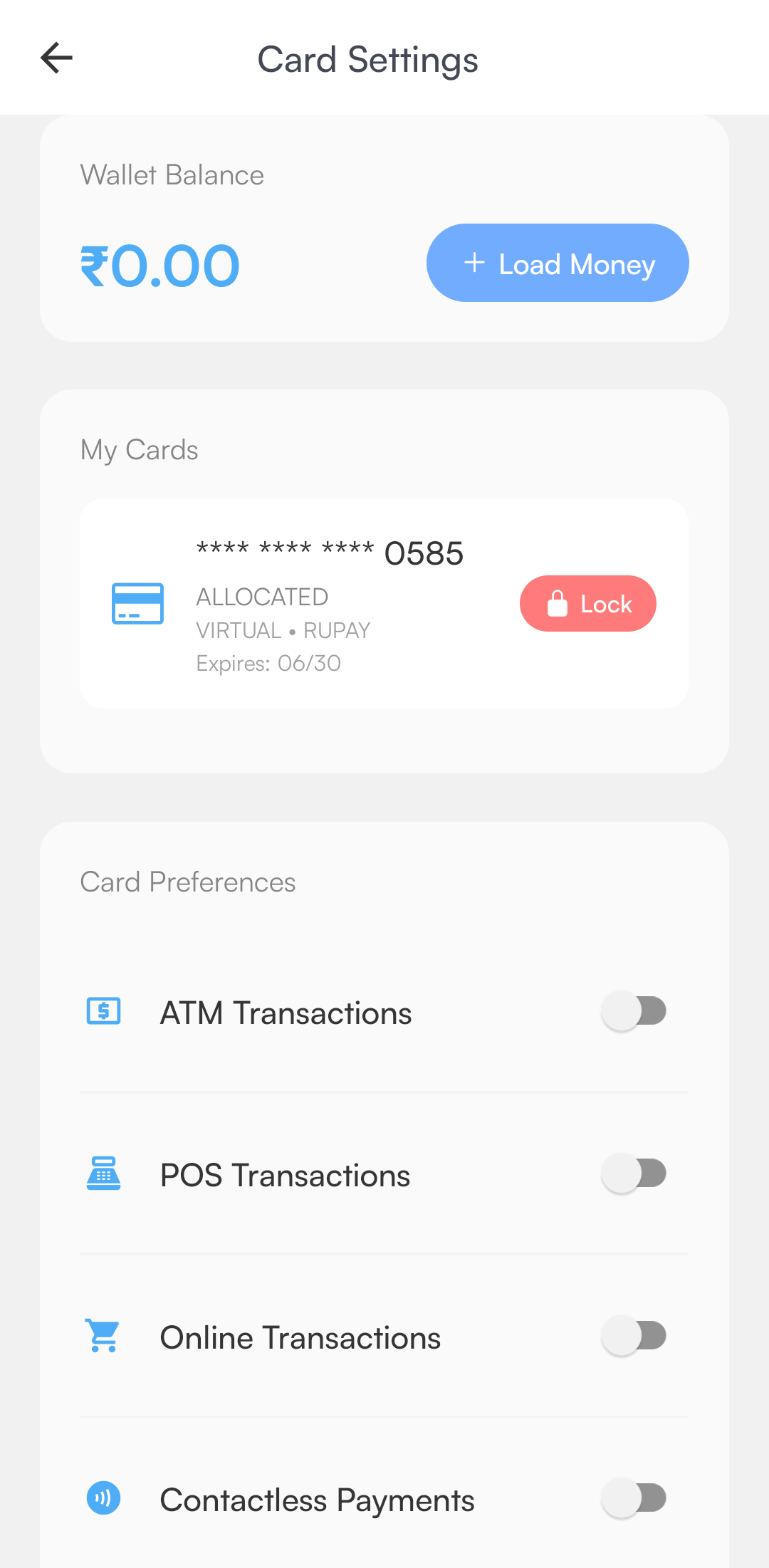Toggle Contactless Payments on
This screenshot has width=769, height=1568.
[634, 1498]
